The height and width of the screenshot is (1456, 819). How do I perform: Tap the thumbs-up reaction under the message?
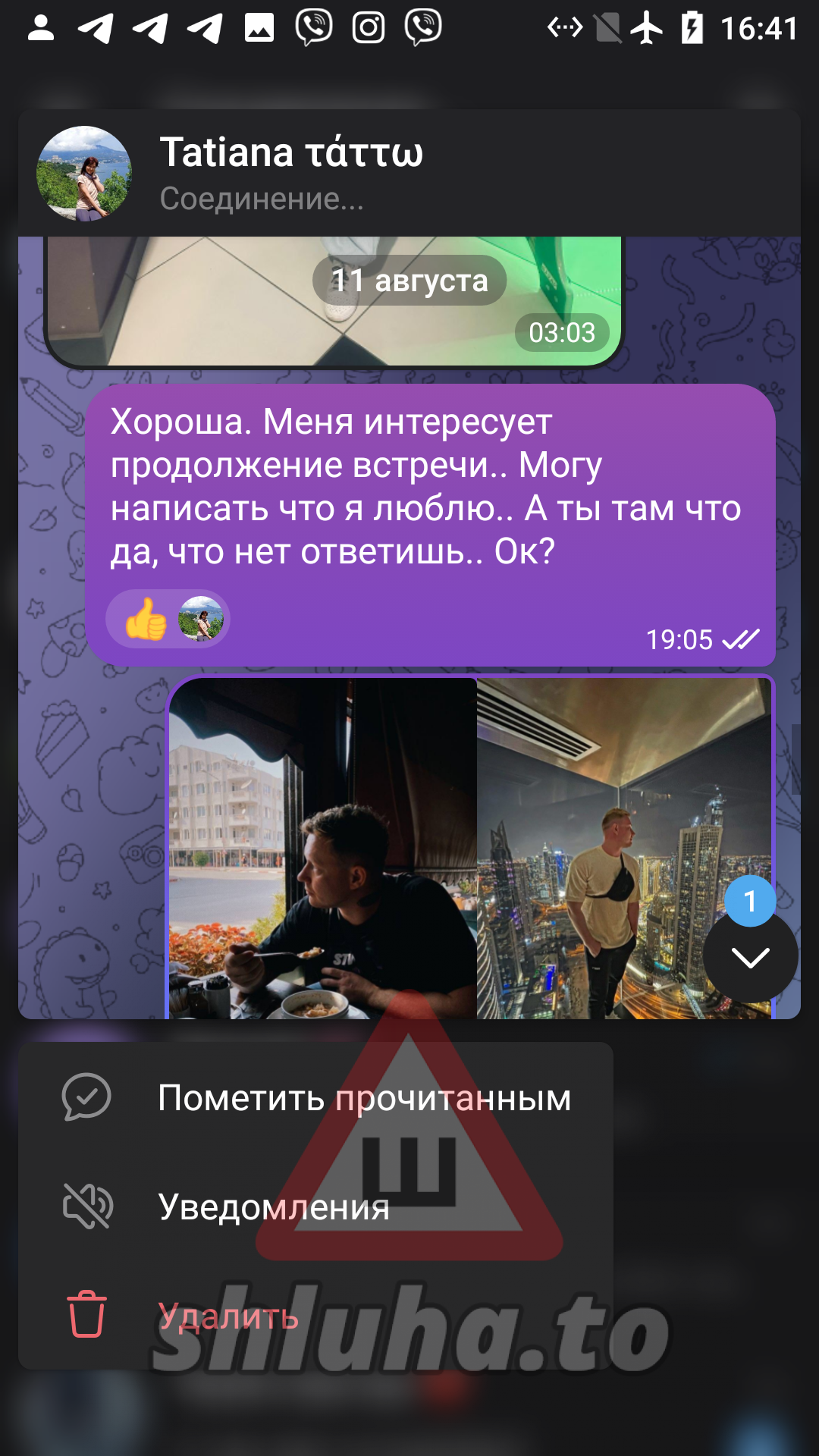pos(146,620)
